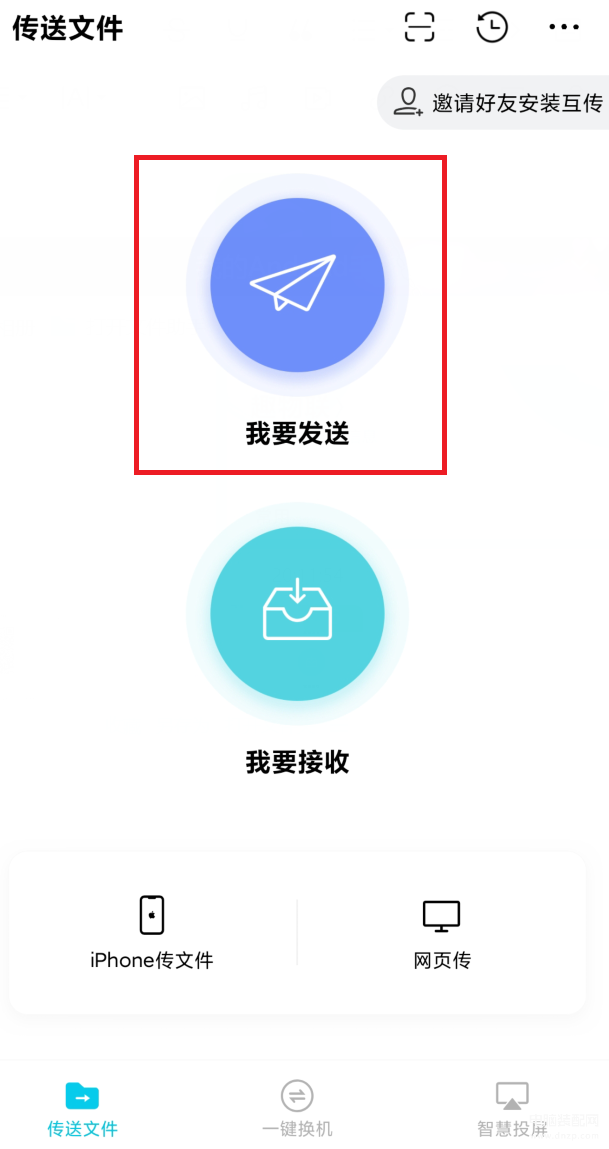Switch to the 一键换机 tab

[x=298, y=1108]
